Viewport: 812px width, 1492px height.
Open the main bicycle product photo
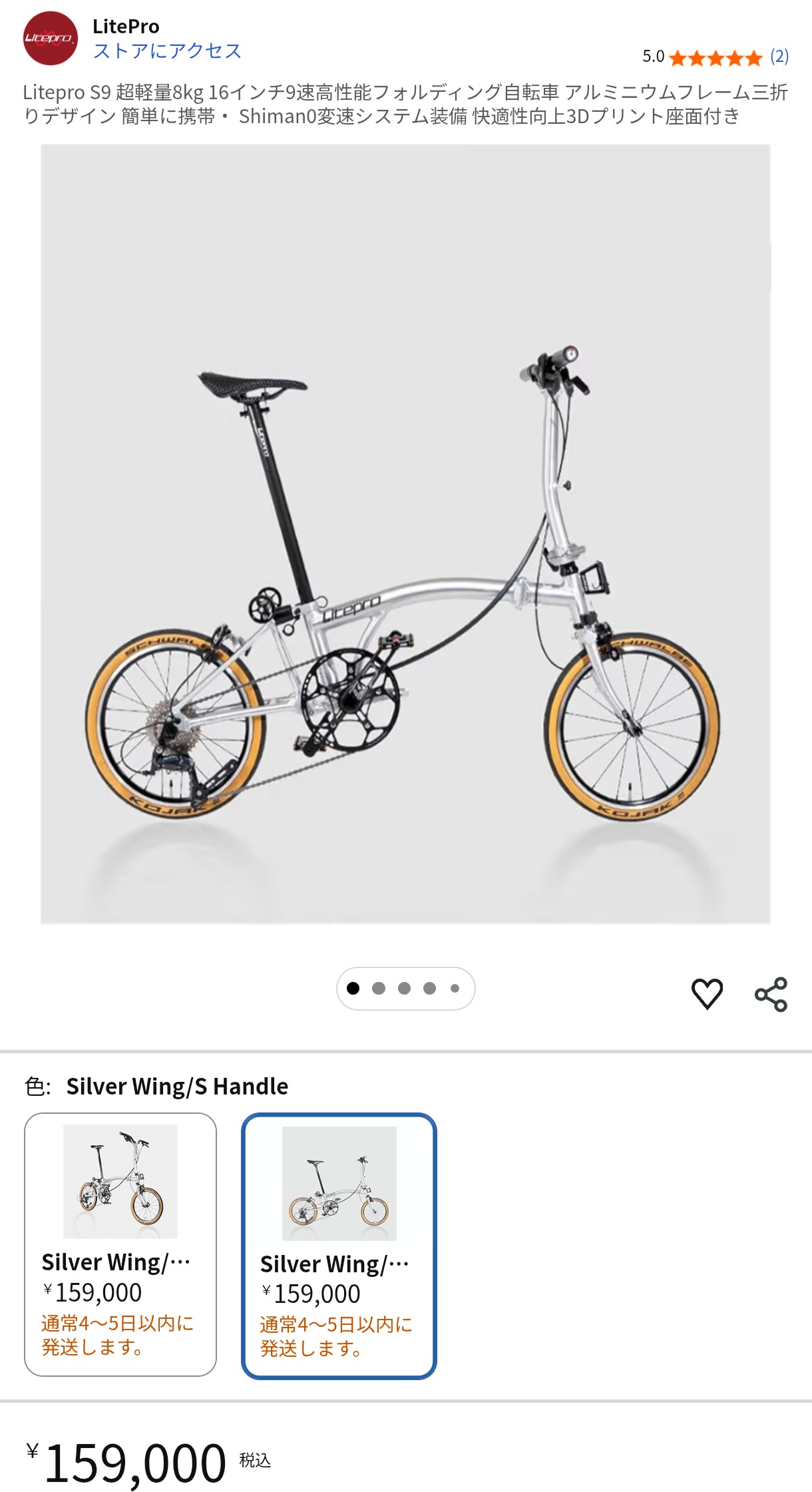pyautogui.click(x=405, y=534)
